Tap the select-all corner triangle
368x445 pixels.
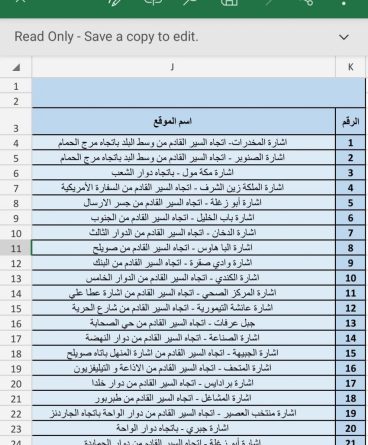tap(16, 67)
